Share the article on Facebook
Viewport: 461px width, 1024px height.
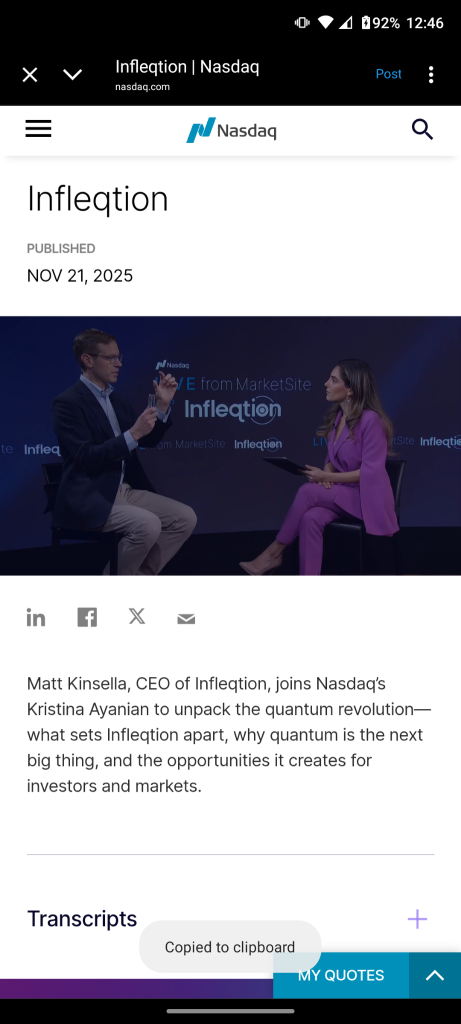point(87,616)
